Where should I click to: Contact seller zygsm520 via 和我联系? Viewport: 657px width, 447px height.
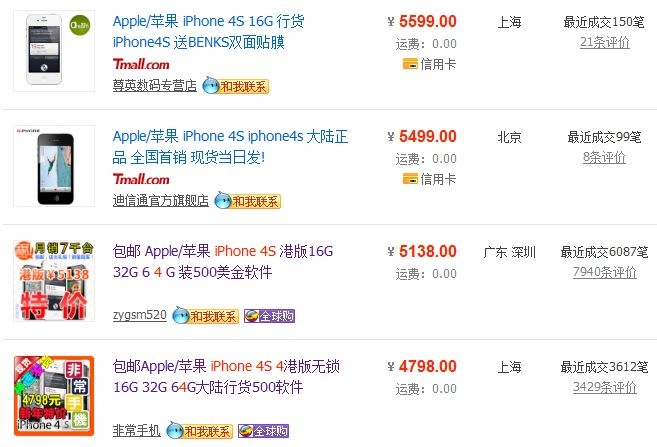tap(206, 316)
